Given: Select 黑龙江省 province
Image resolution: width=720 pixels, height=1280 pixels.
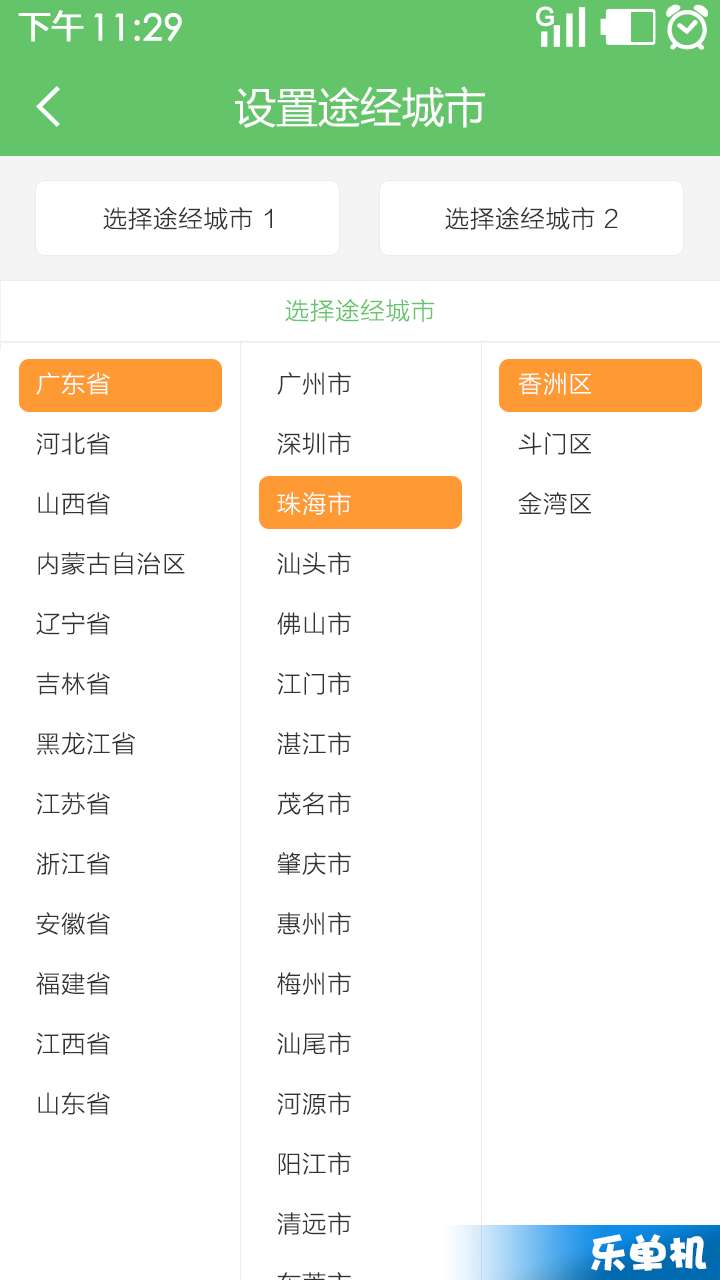Looking at the screenshot, I should [120, 744].
